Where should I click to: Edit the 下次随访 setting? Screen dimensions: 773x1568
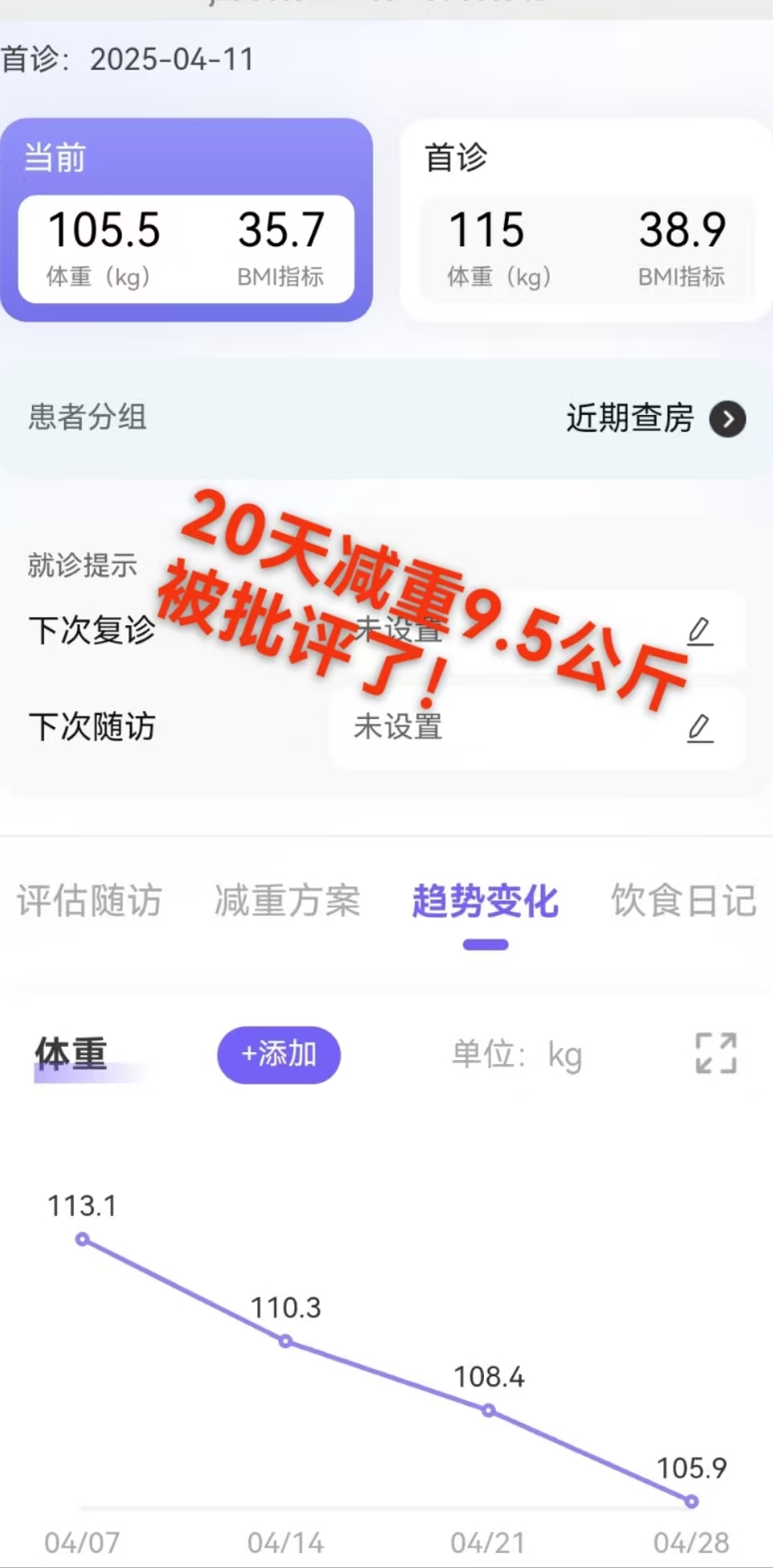click(x=700, y=728)
